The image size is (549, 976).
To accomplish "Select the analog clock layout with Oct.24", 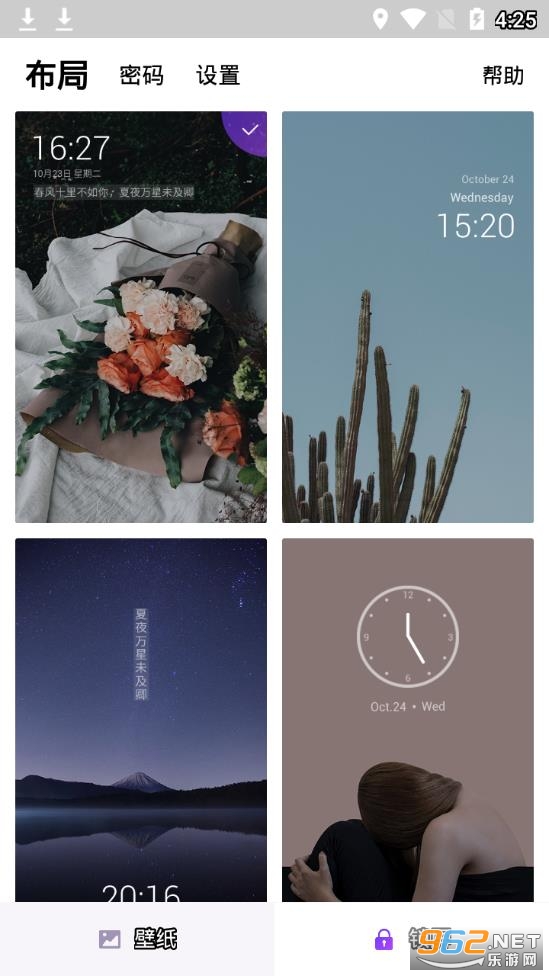I will tap(408, 720).
